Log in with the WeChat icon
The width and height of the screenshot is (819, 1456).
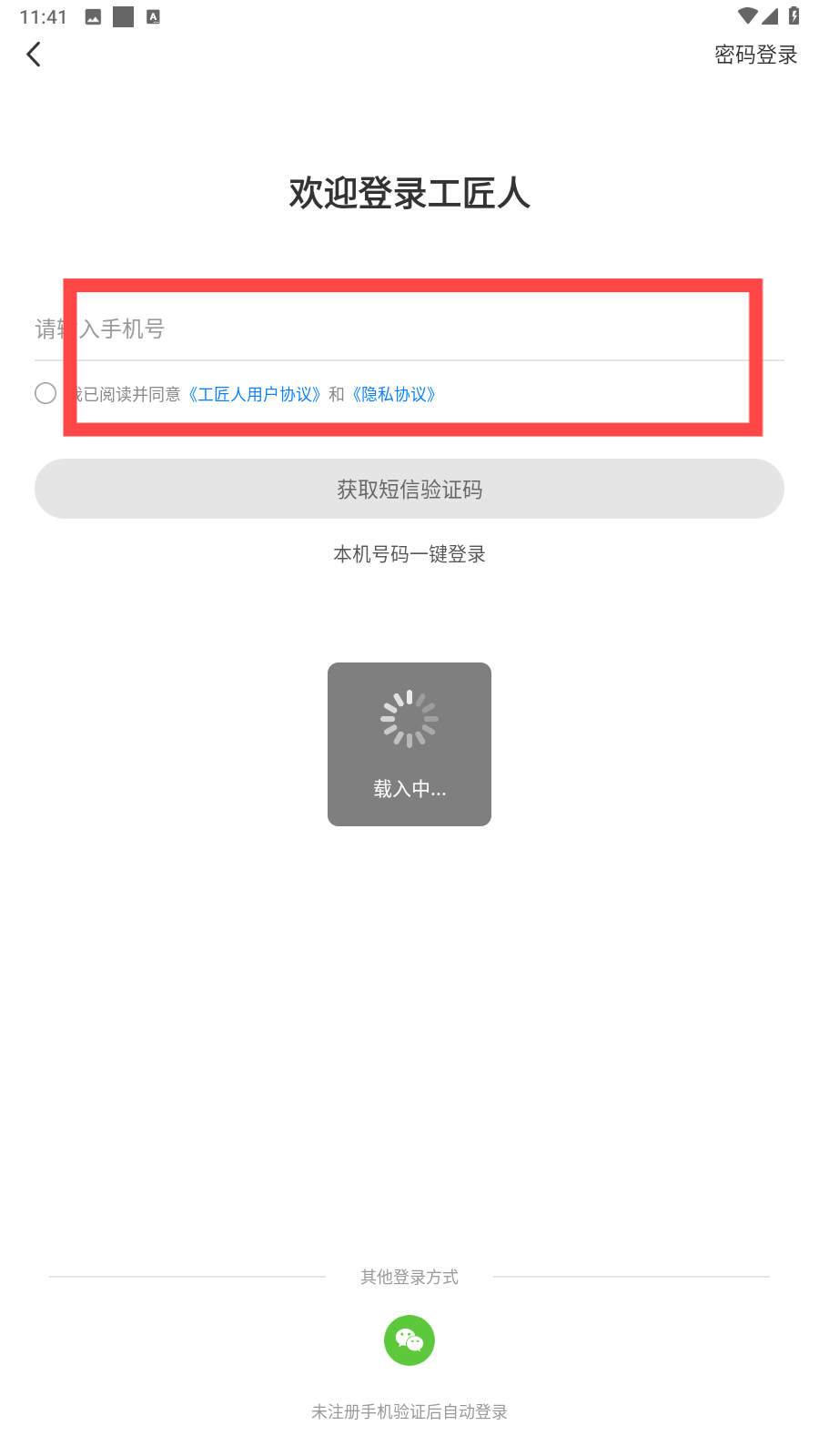tap(409, 1340)
